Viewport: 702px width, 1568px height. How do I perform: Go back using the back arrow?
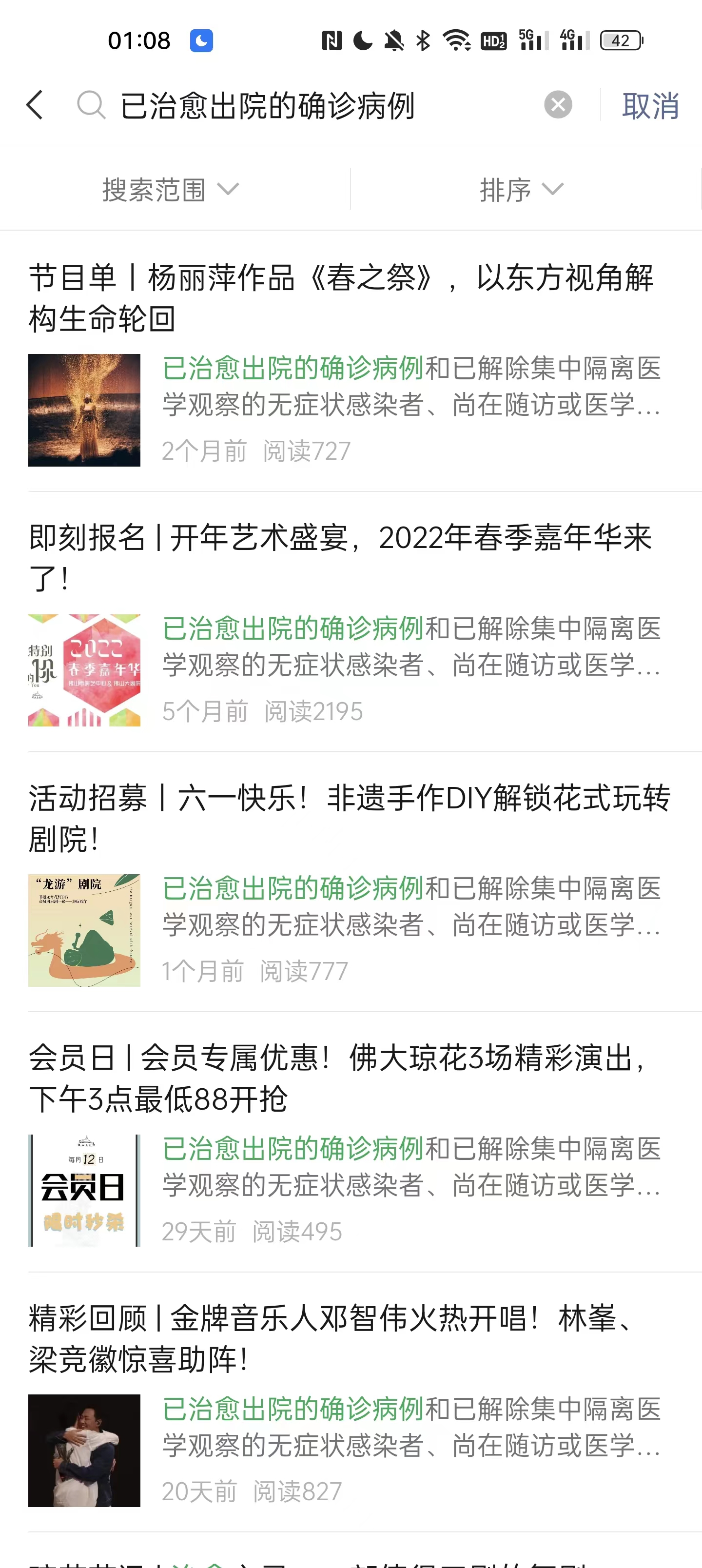click(x=35, y=105)
